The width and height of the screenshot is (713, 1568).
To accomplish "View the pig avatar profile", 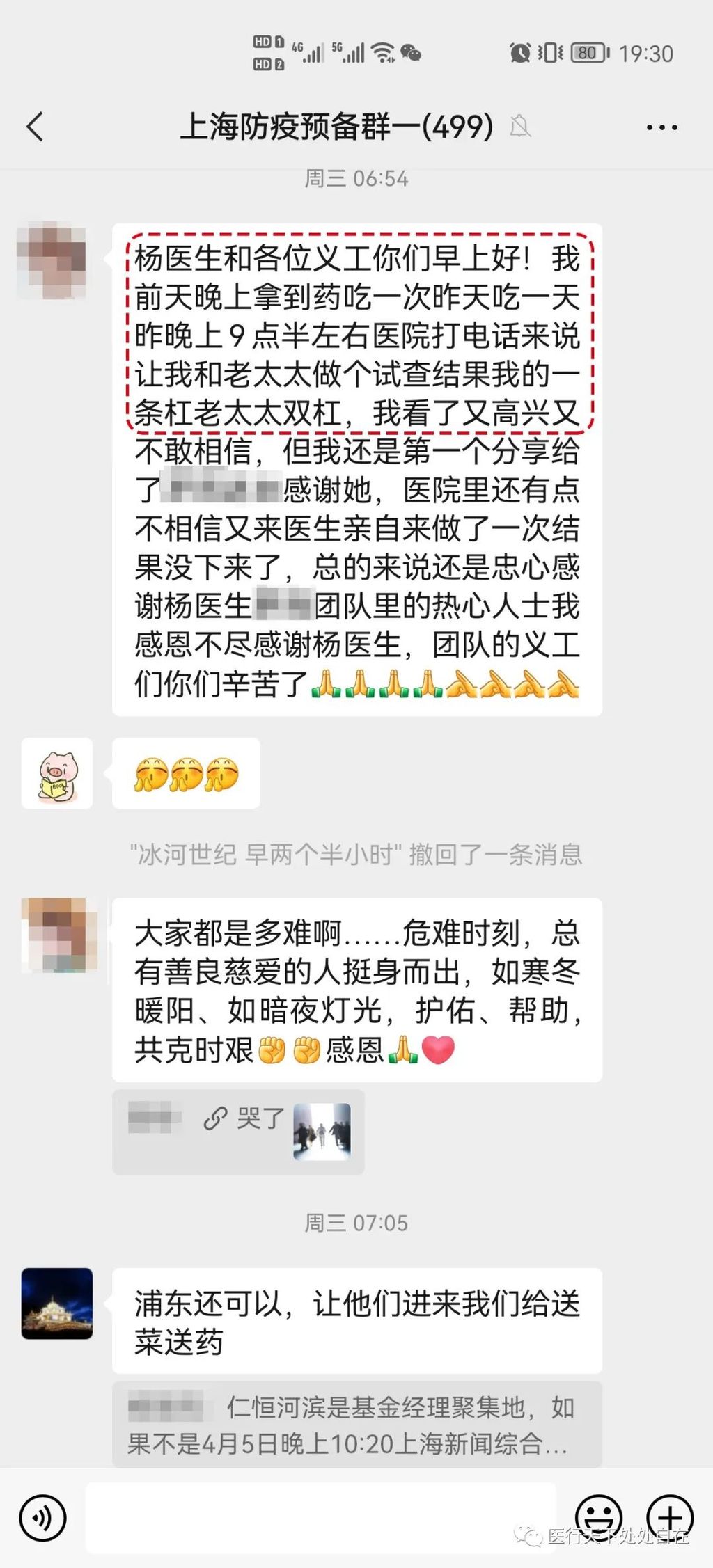I will tap(57, 773).
